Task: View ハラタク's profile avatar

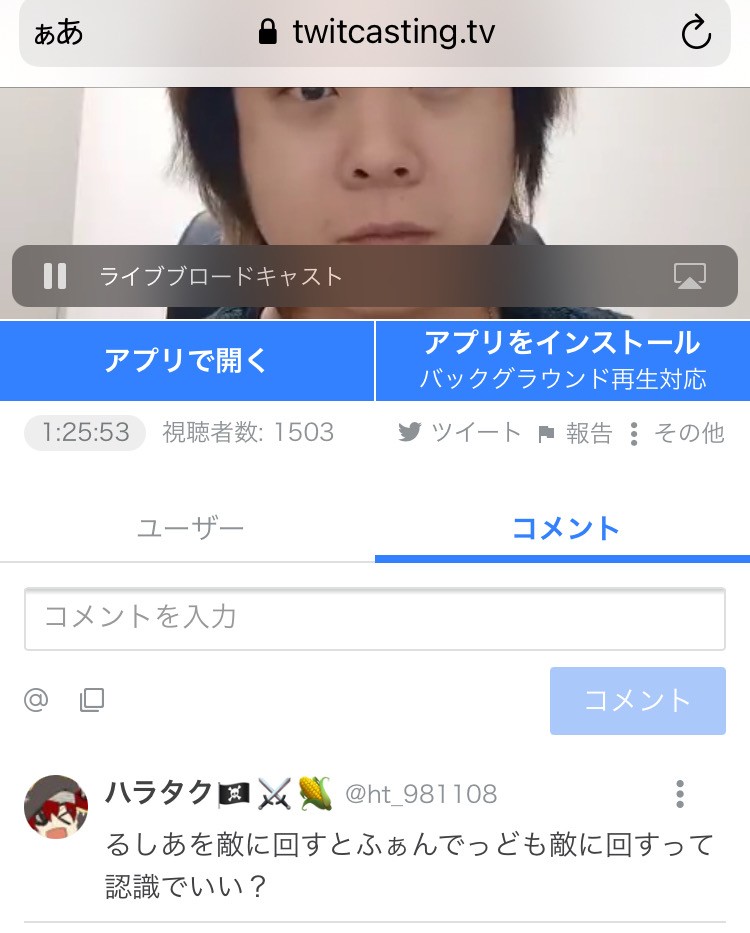Action: point(56,807)
